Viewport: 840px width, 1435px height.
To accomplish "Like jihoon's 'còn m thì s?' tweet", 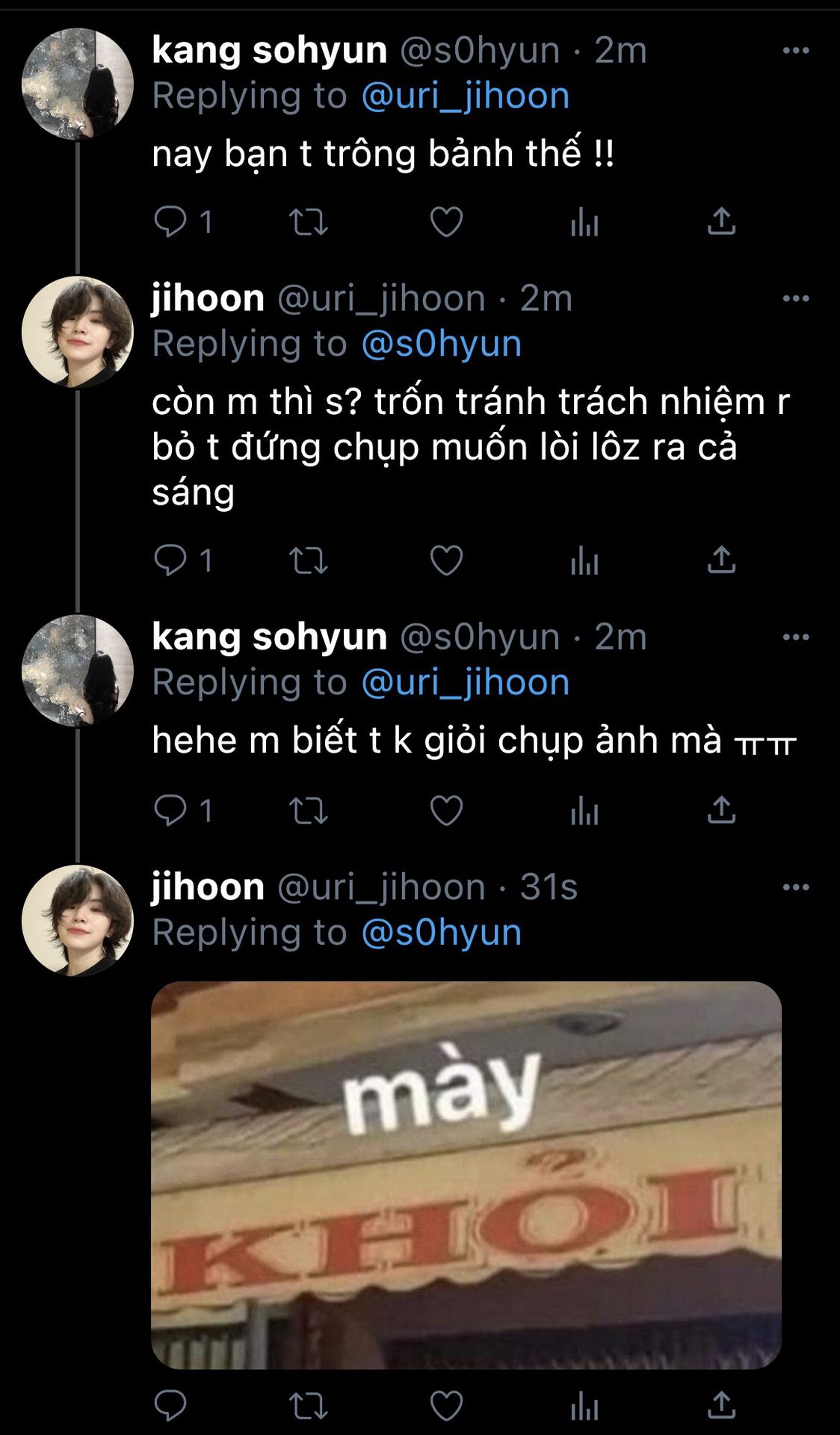I will (446, 561).
